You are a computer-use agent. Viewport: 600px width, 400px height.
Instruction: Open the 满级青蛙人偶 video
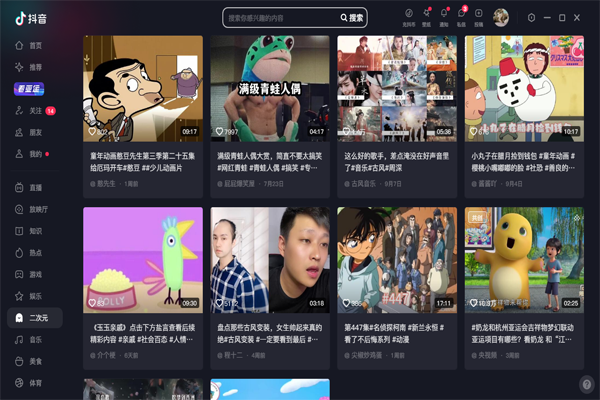270,87
